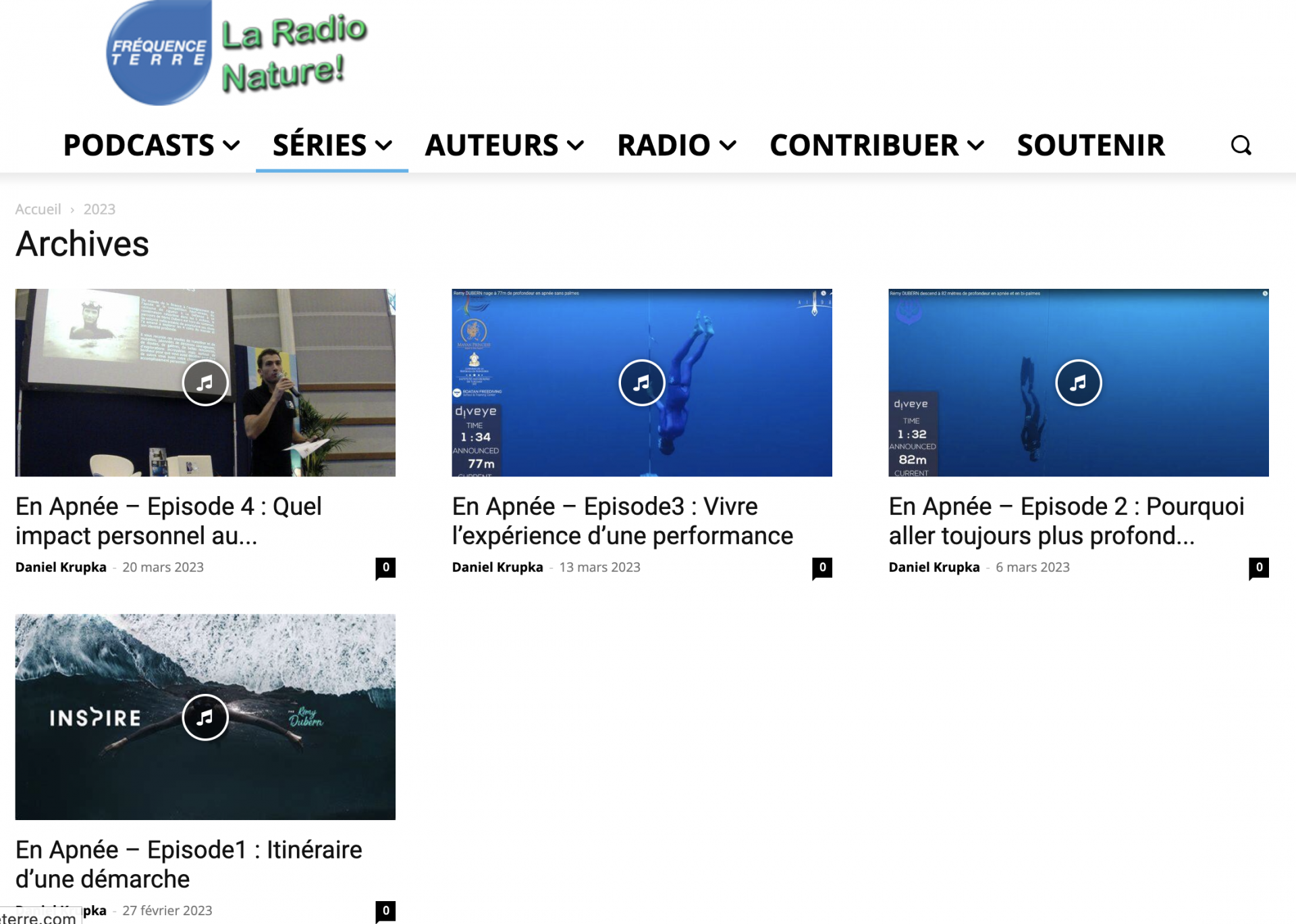
Task: Expand the Séries menu
Action: coord(331,145)
